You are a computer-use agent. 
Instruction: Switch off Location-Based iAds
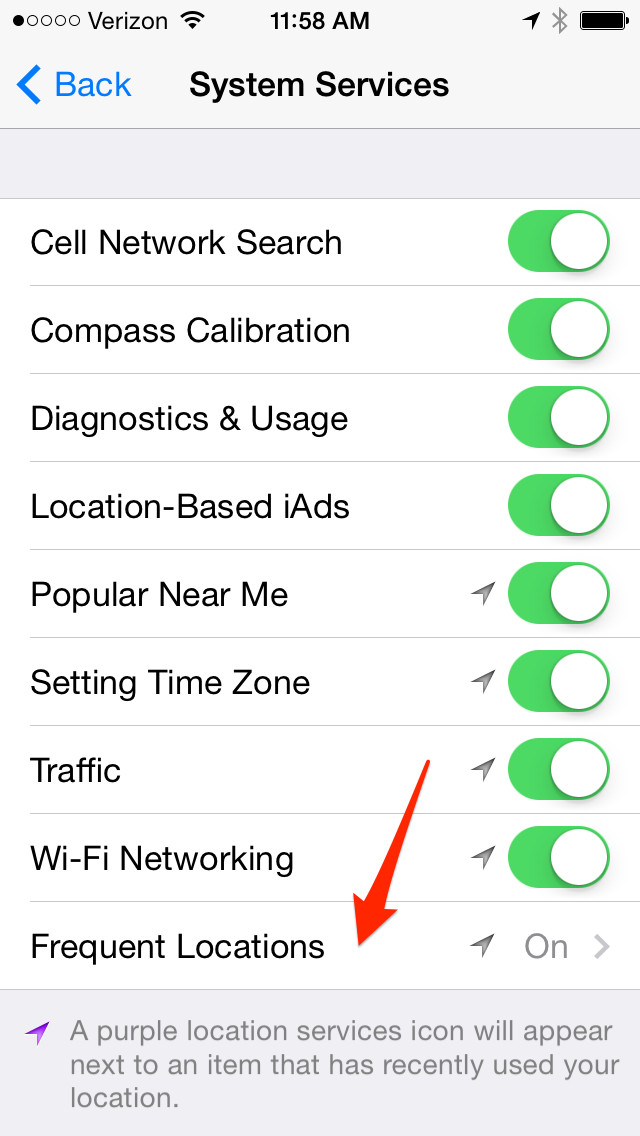pyautogui.click(x=558, y=506)
